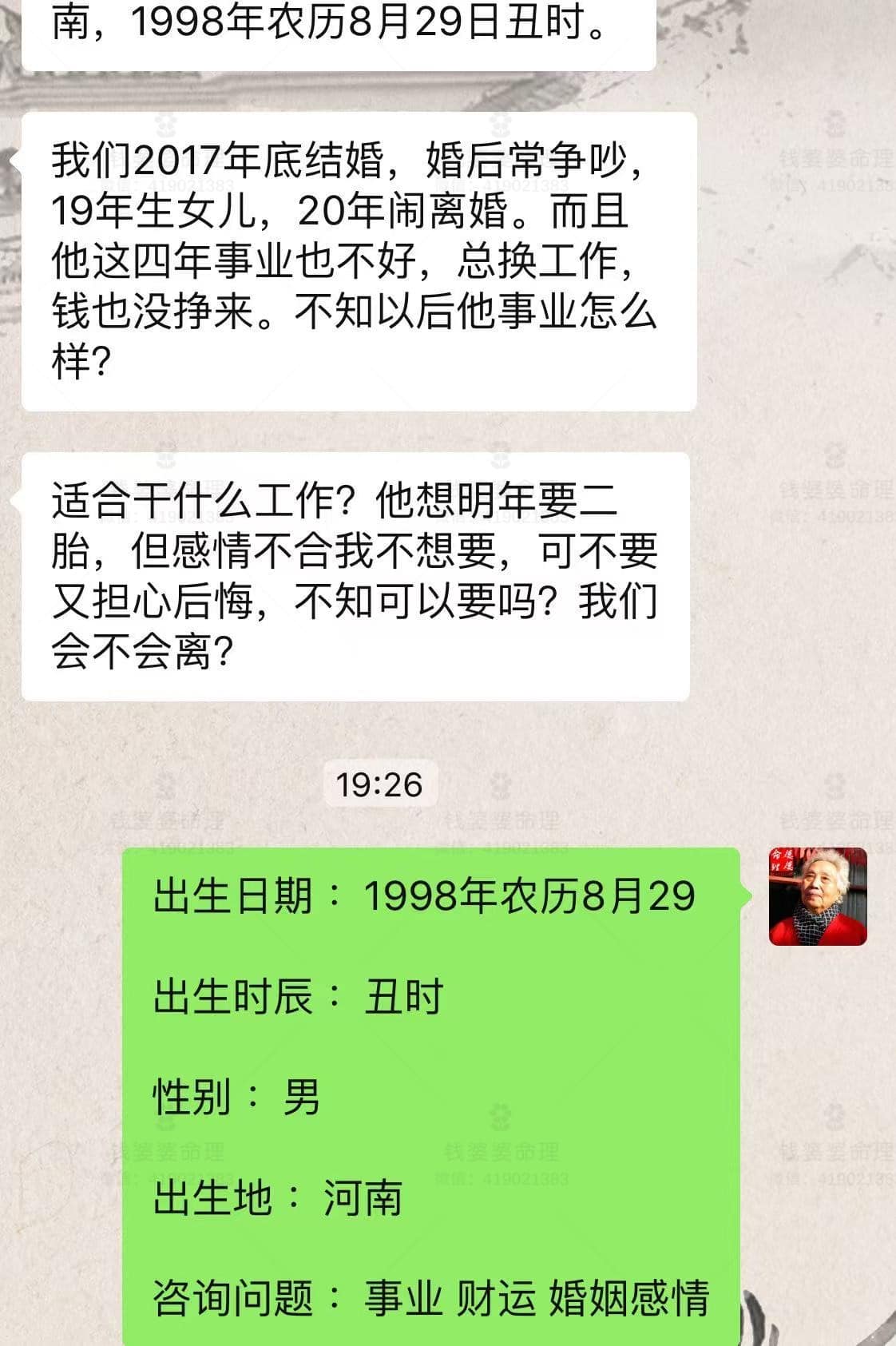
Task: Select the bubble with 出生地：河南
Action: [x=283, y=1198]
